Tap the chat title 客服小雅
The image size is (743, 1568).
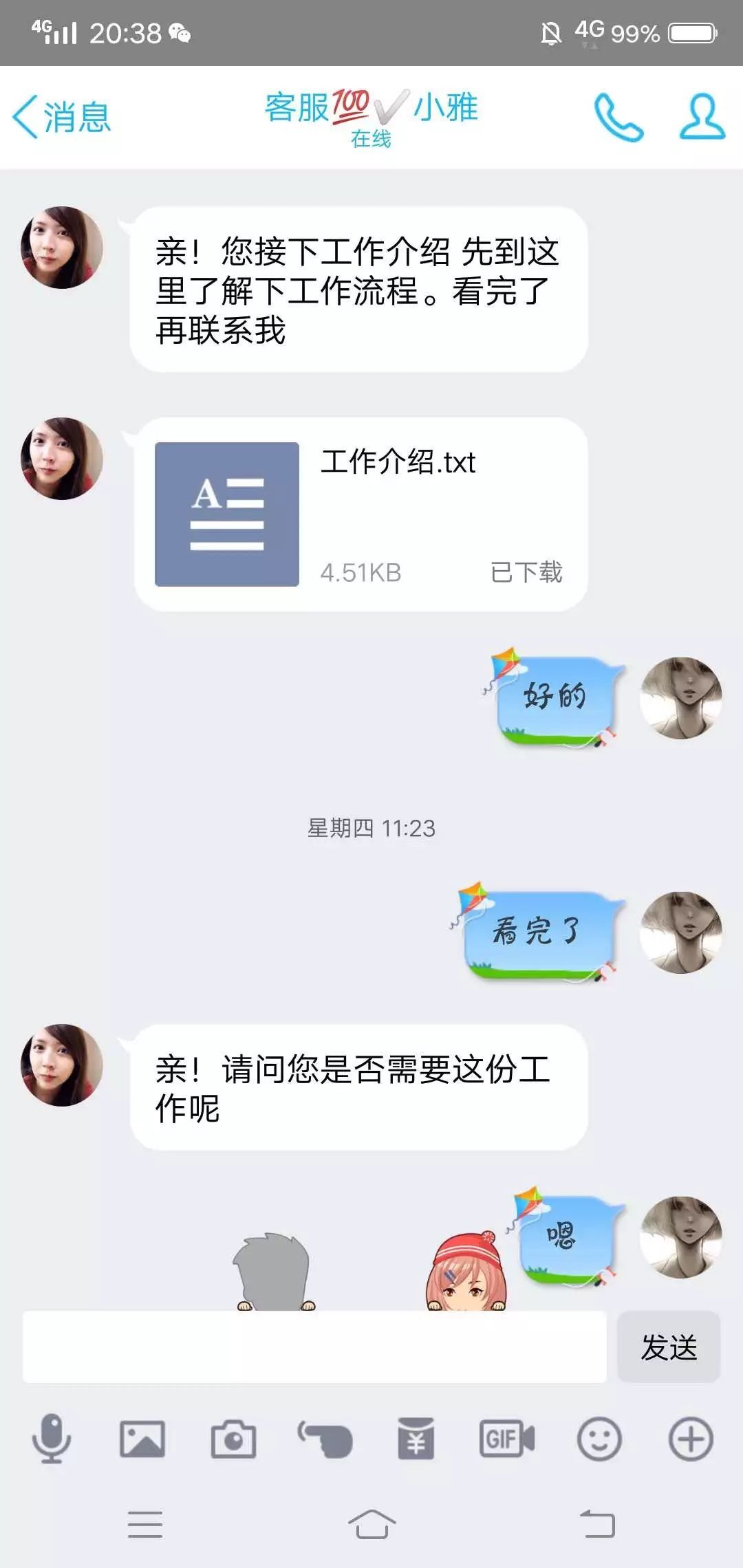pyautogui.click(x=371, y=110)
